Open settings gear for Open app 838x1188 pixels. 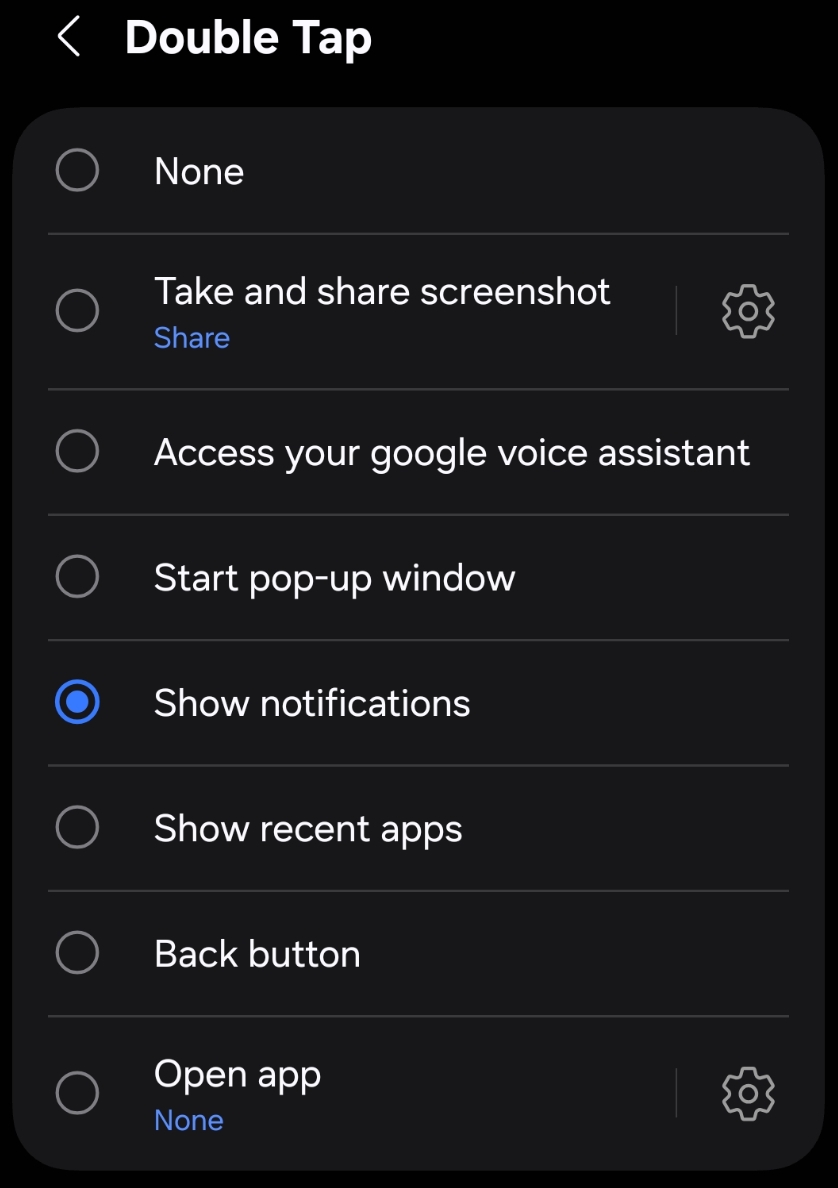click(x=747, y=1093)
